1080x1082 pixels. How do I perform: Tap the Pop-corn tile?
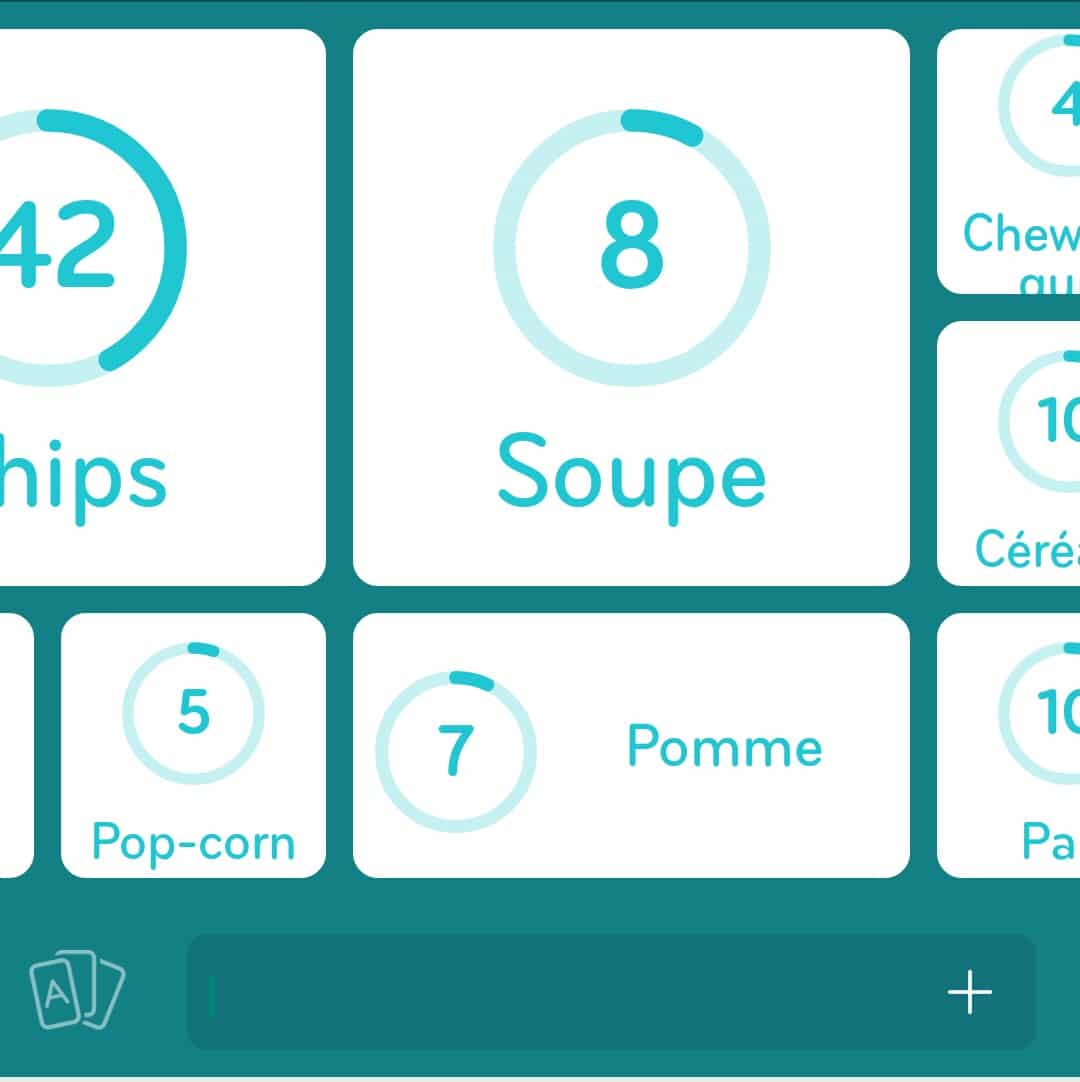[193, 745]
